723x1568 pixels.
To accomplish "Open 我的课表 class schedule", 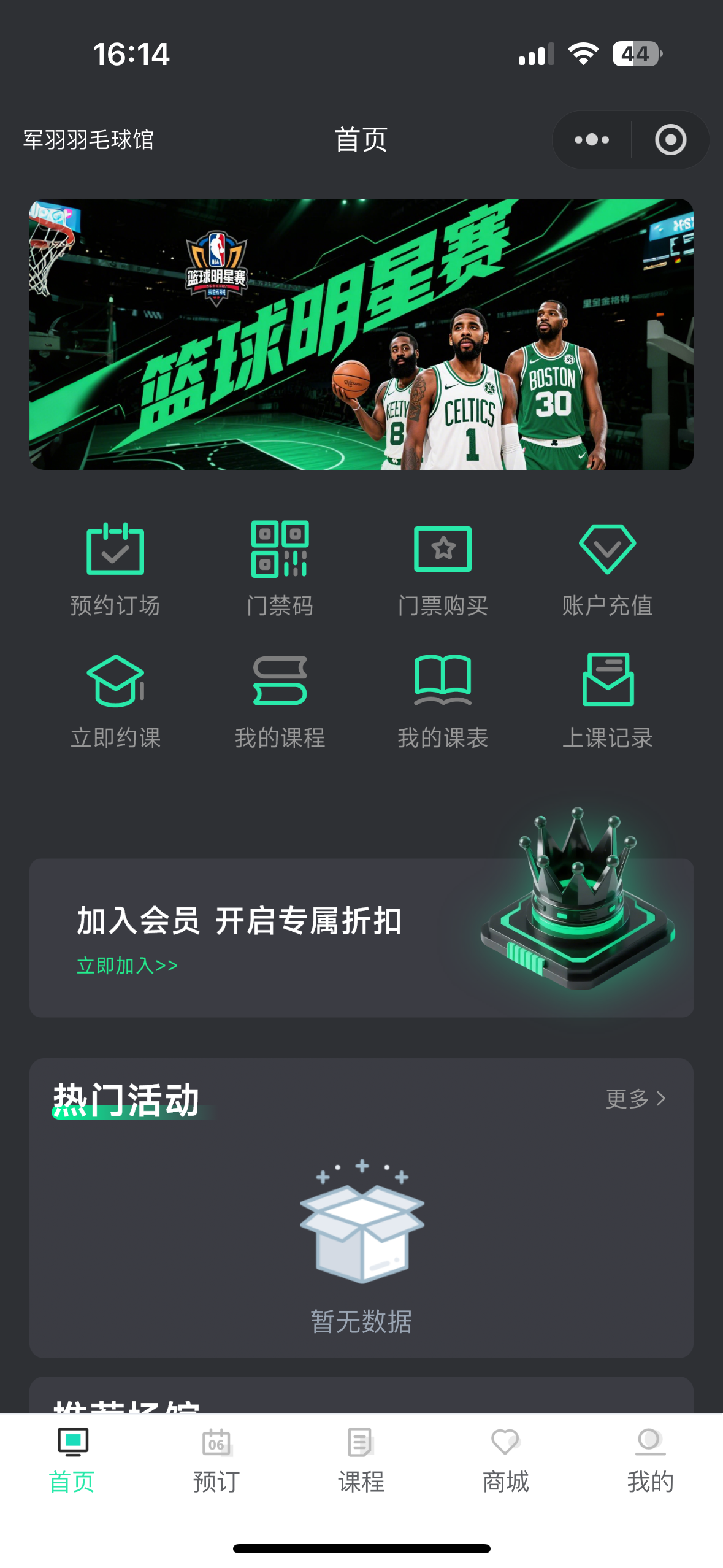I will [443, 701].
